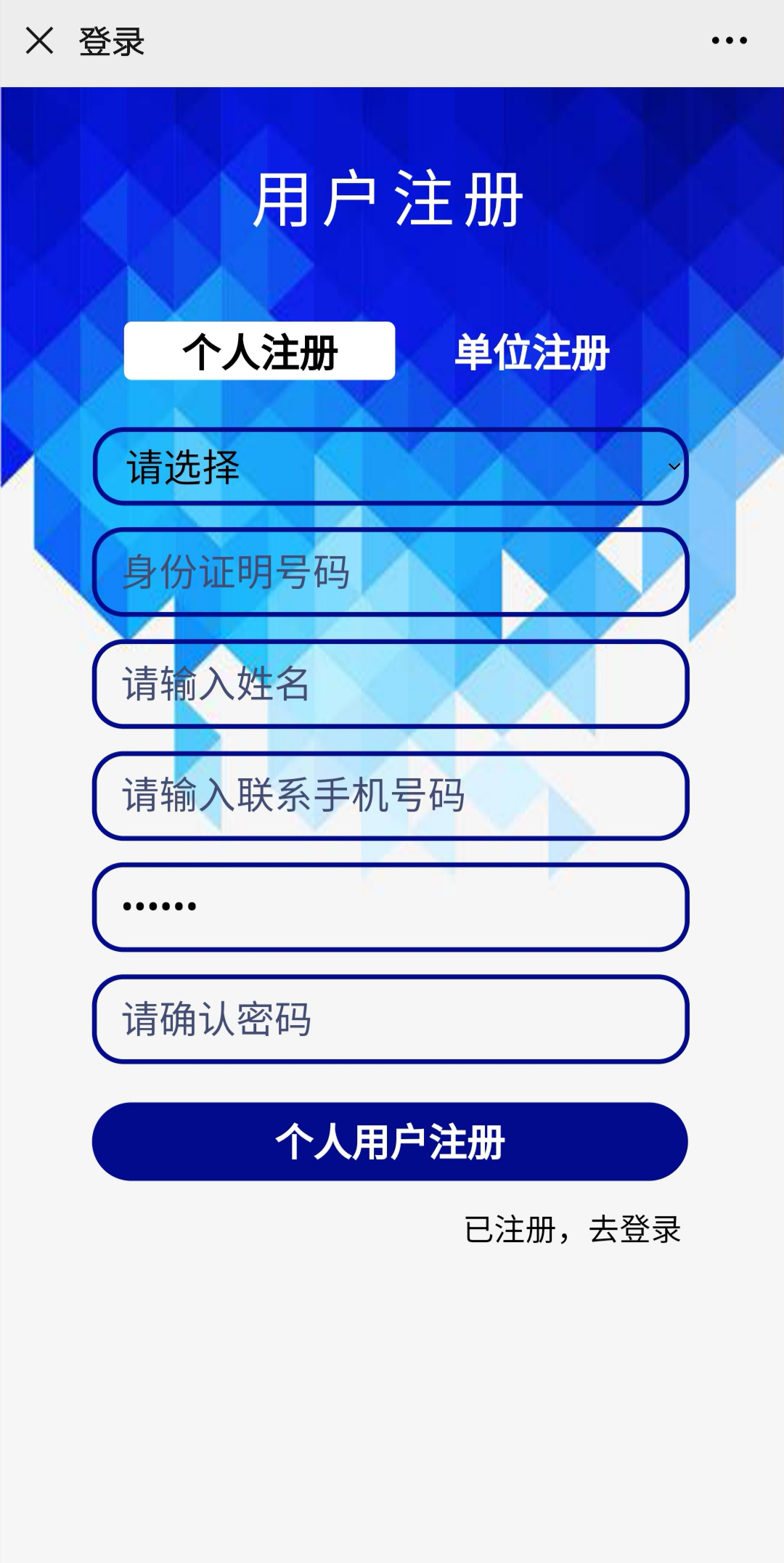The image size is (784, 1563).
Task: Edit the filled password field
Action: pyautogui.click(x=390, y=907)
